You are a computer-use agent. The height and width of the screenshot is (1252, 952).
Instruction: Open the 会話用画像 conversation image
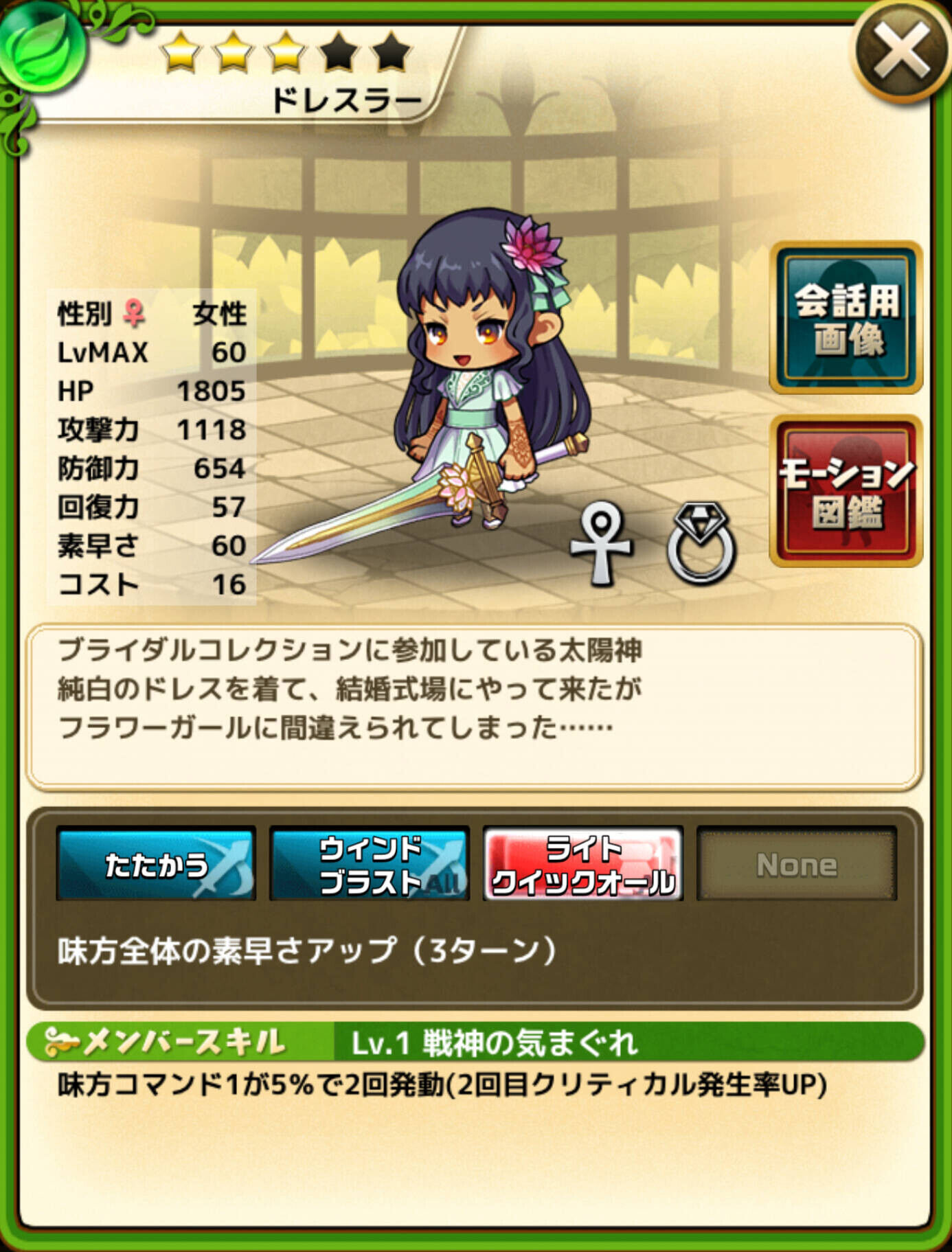click(846, 318)
